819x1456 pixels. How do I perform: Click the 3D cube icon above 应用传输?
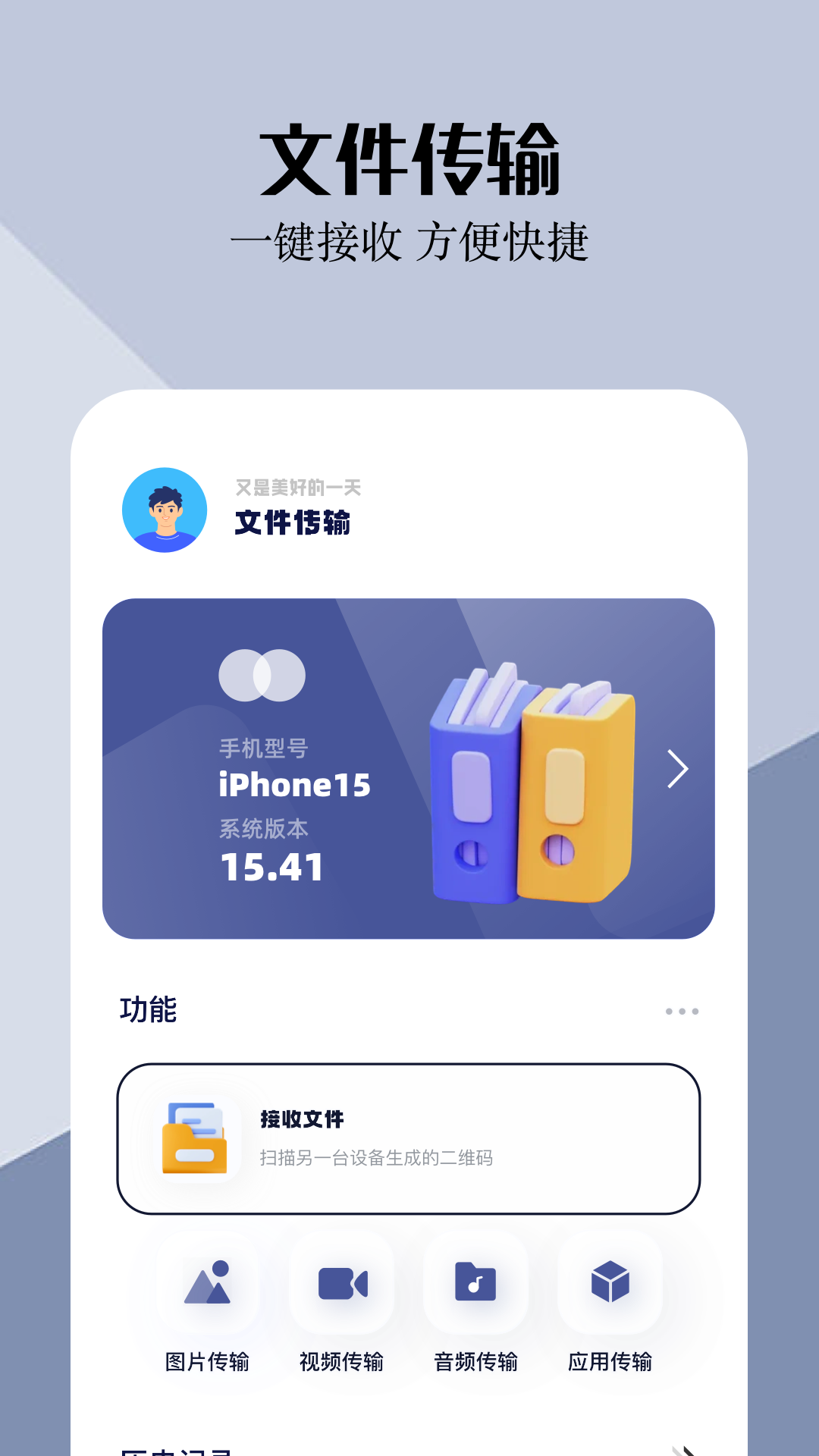[x=611, y=1282]
